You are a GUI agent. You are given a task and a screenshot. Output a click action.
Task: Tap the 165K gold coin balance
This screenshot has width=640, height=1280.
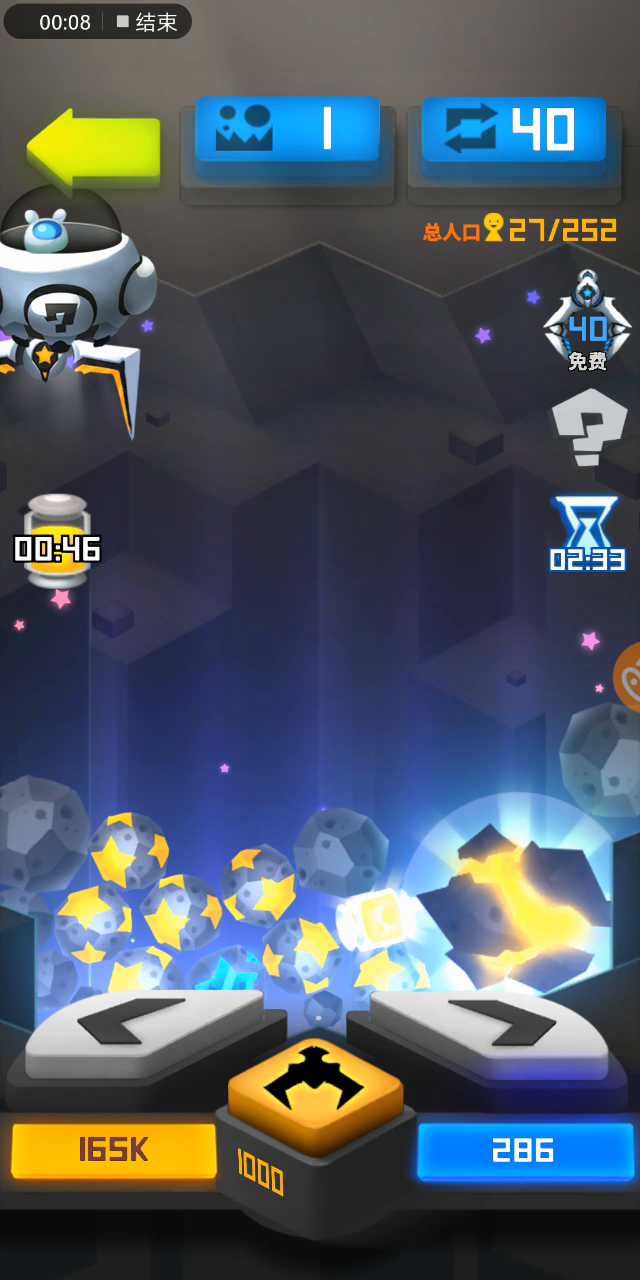[x=113, y=1150]
